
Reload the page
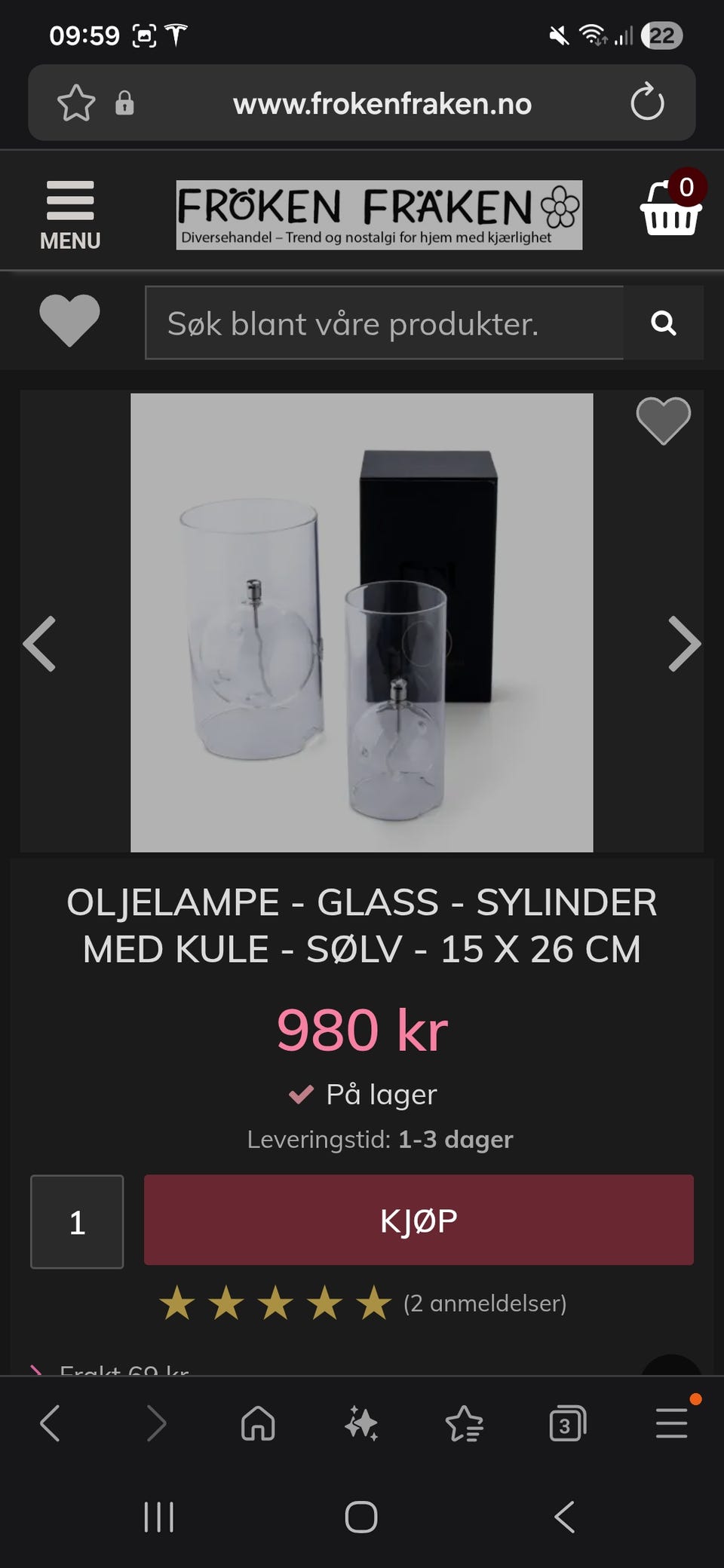coord(646,103)
